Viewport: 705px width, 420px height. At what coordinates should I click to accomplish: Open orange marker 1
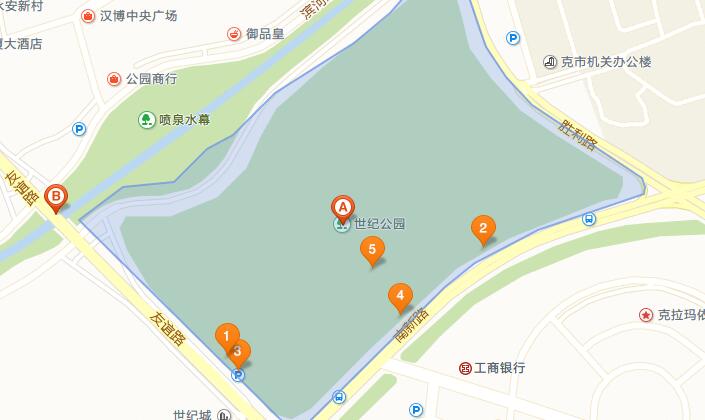coord(226,336)
